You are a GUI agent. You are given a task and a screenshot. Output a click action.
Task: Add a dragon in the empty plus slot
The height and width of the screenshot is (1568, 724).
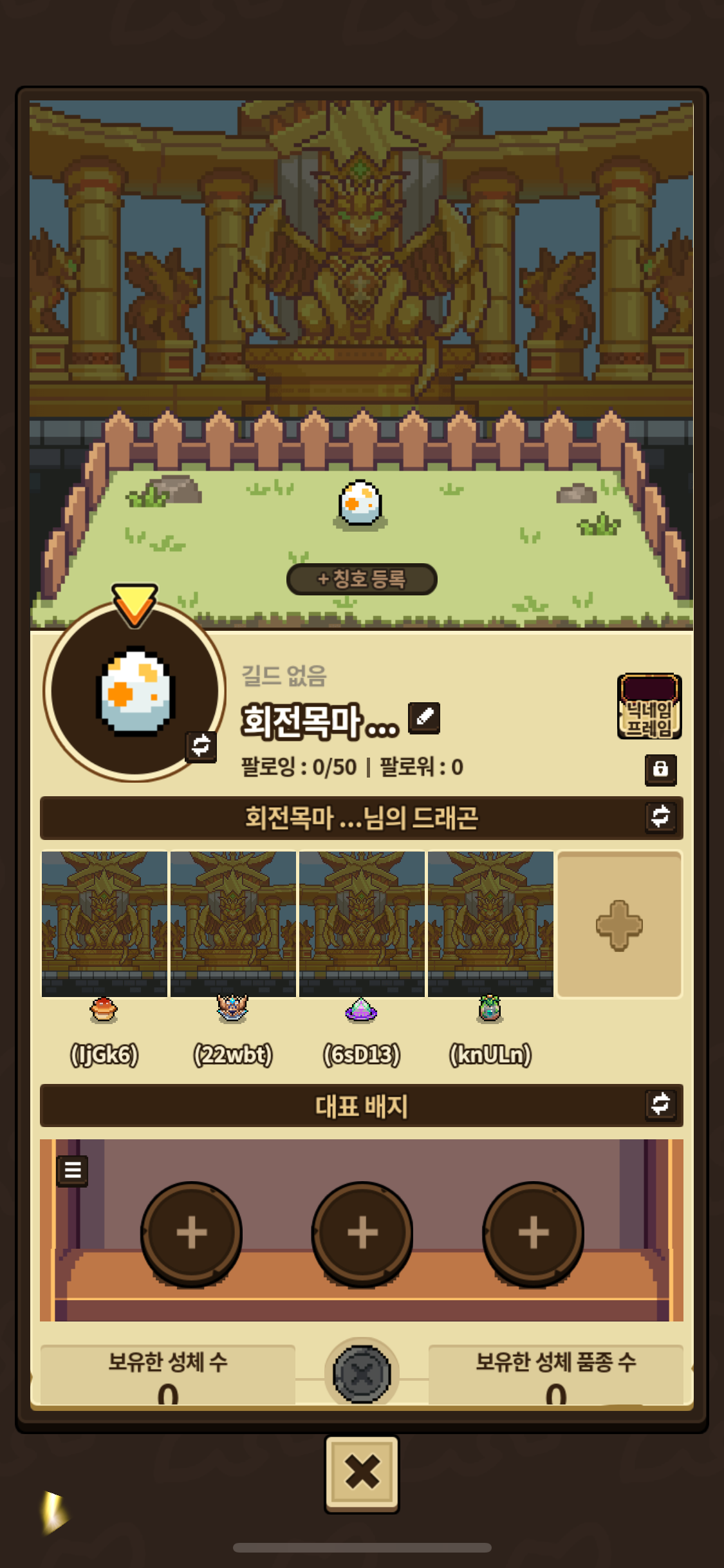pyautogui.click(x=619, y=924)
